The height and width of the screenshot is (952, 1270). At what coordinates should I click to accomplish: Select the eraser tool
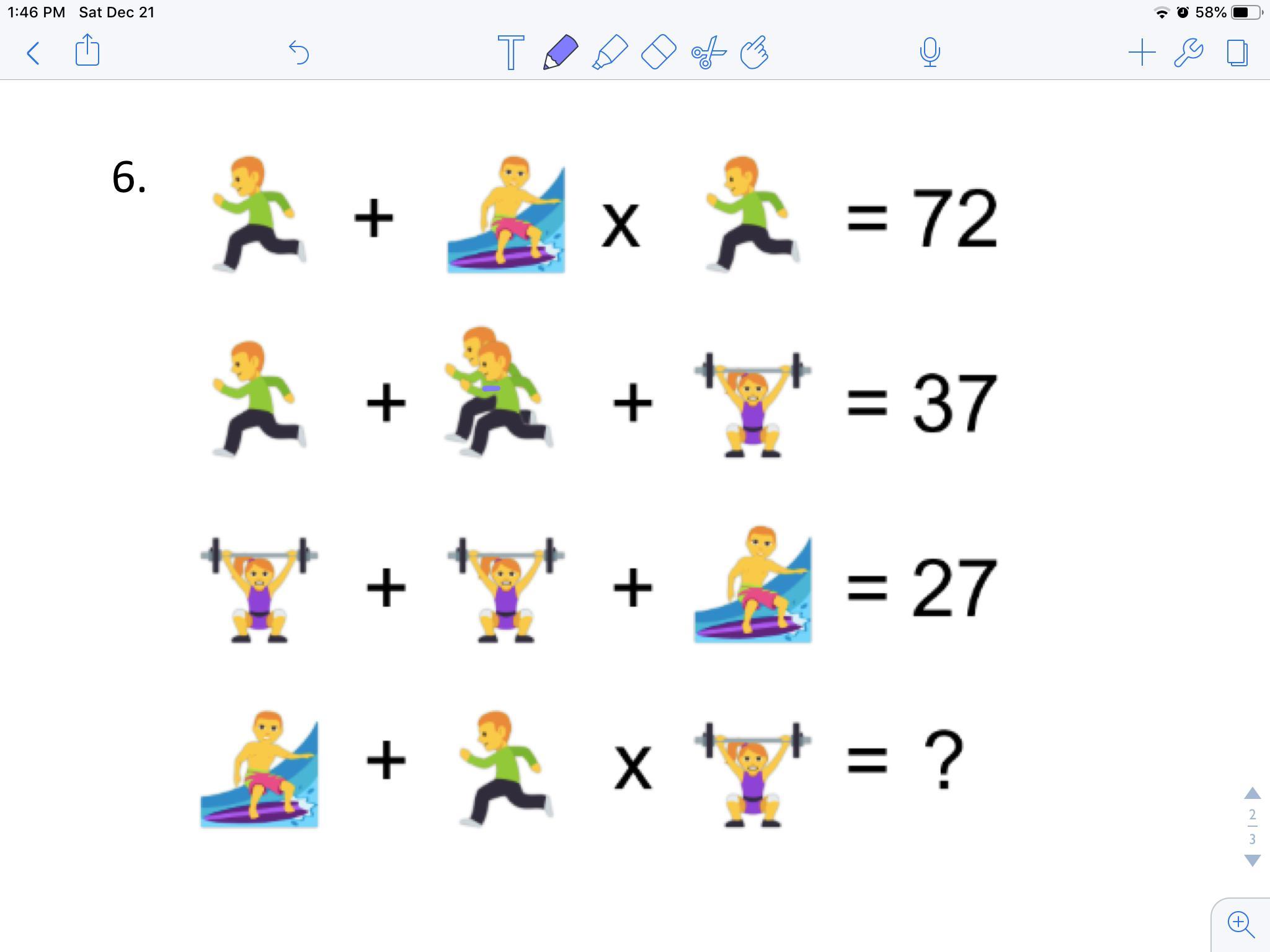point(659,52)
